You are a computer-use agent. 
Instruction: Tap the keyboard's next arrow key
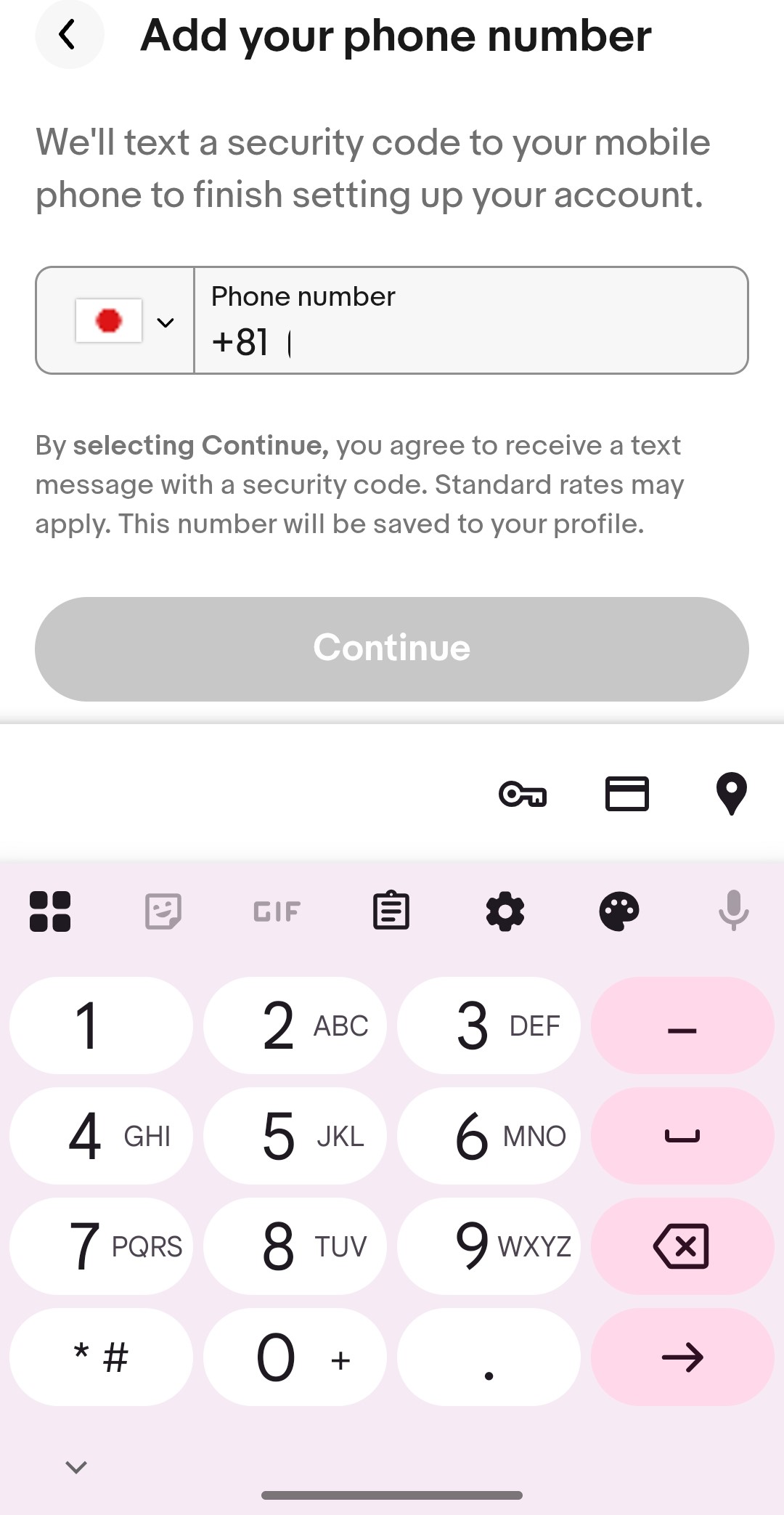point(682,1357)
